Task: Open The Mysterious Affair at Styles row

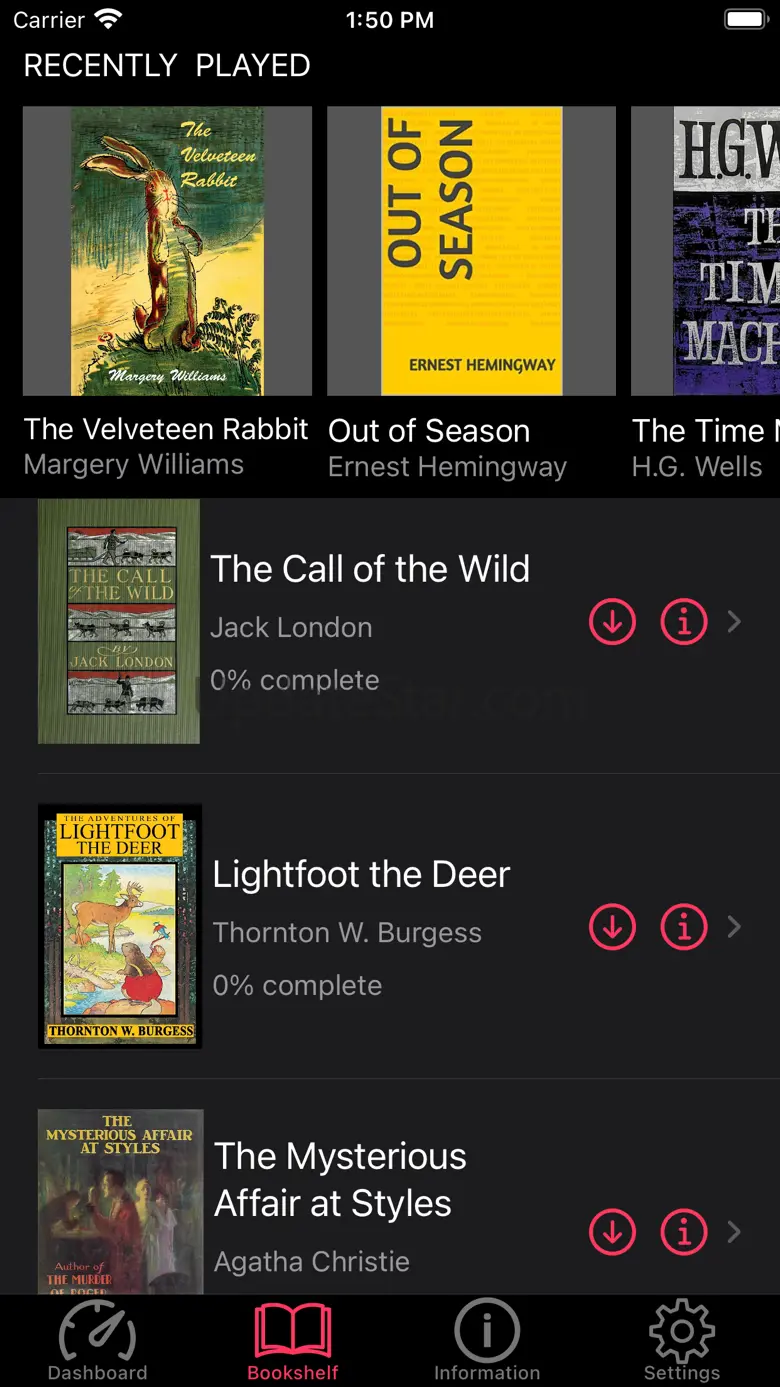Action: coord(380,1205)
